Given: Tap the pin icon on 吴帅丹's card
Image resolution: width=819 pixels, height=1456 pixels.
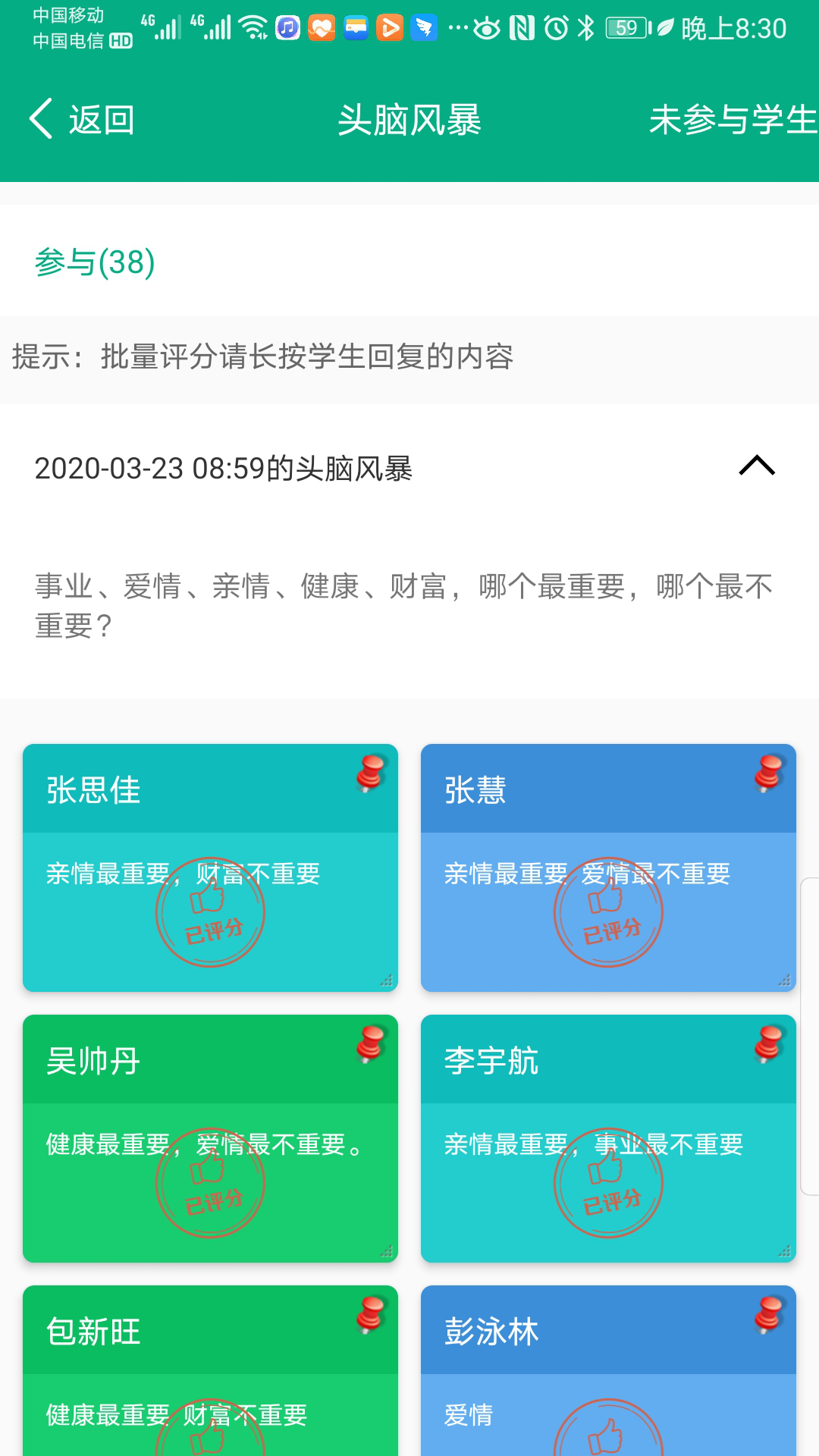Looking at the screenshot, I should [371, 1044].
